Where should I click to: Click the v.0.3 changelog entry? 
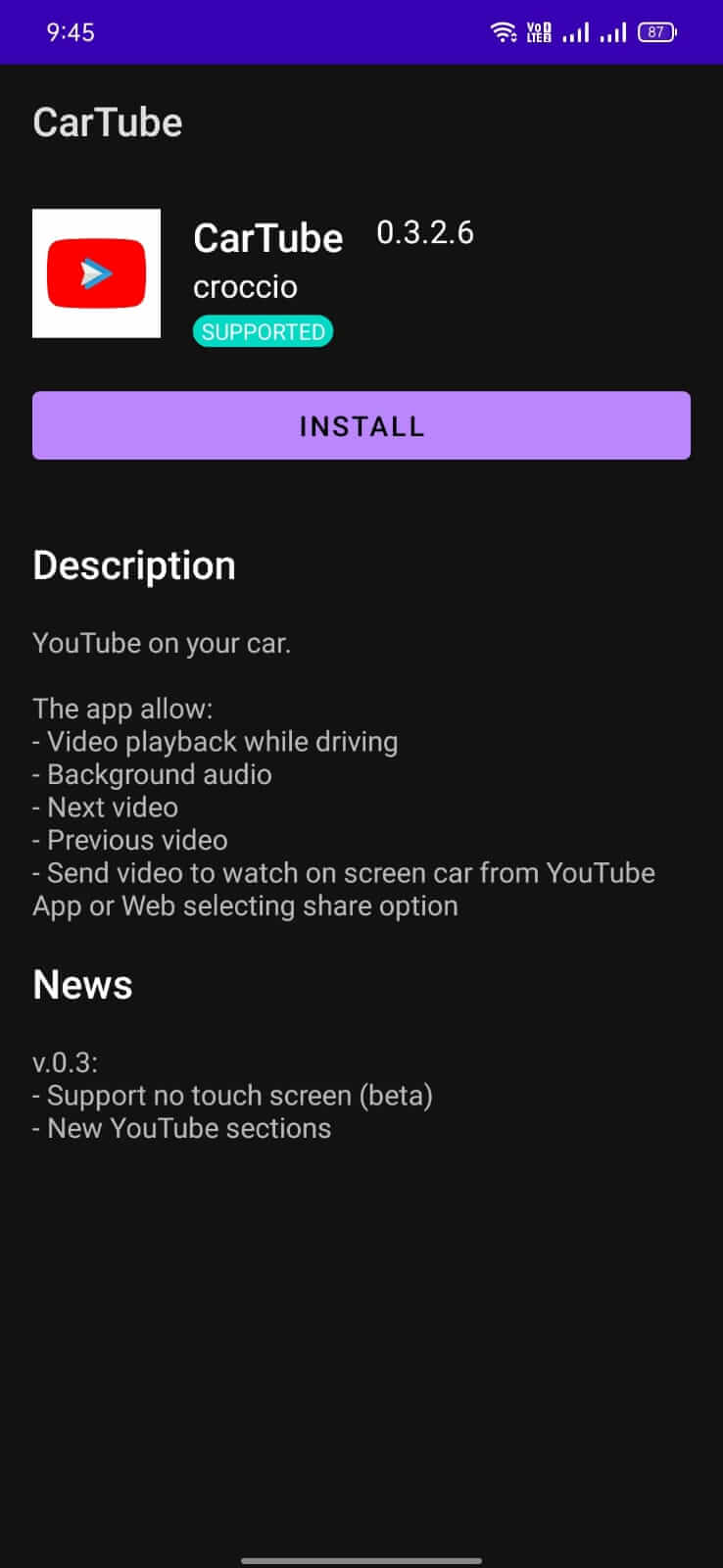(x=65, y=1062)
